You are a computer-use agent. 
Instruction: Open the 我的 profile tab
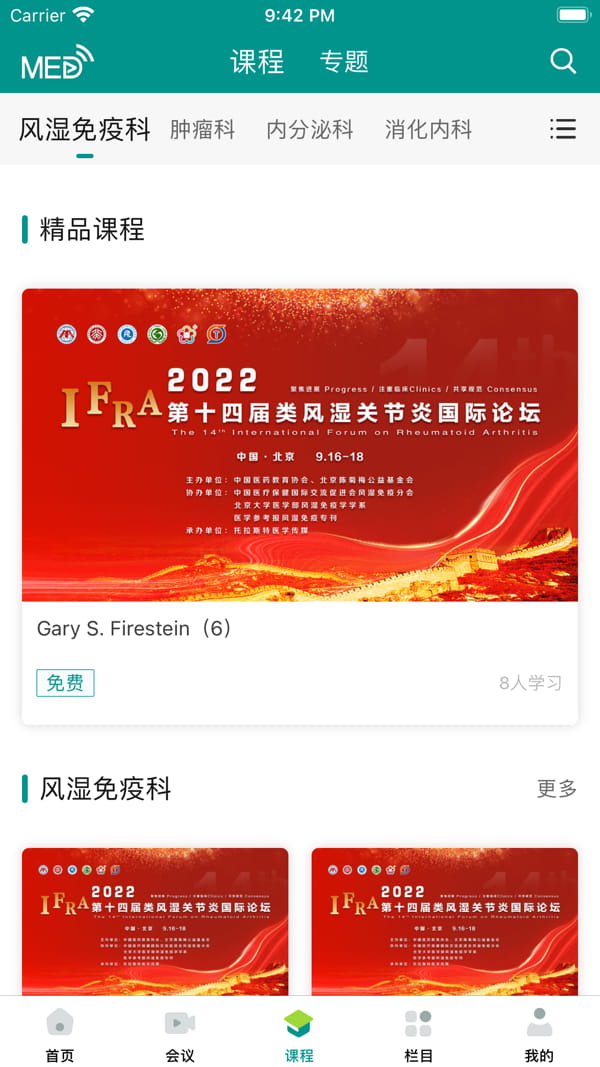pos(539,1035)
